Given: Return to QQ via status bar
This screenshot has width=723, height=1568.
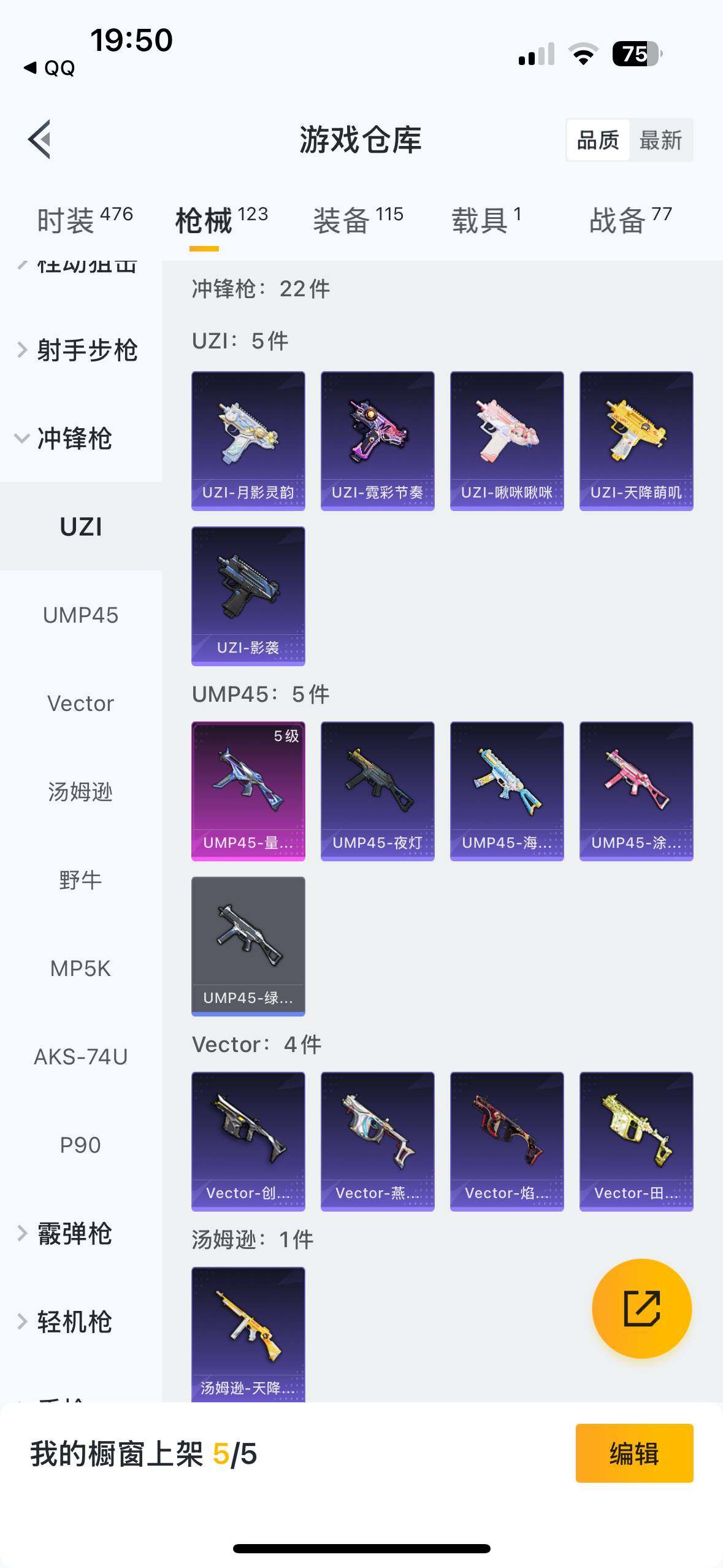Looking at the screenshot, I should click(50, 67).
